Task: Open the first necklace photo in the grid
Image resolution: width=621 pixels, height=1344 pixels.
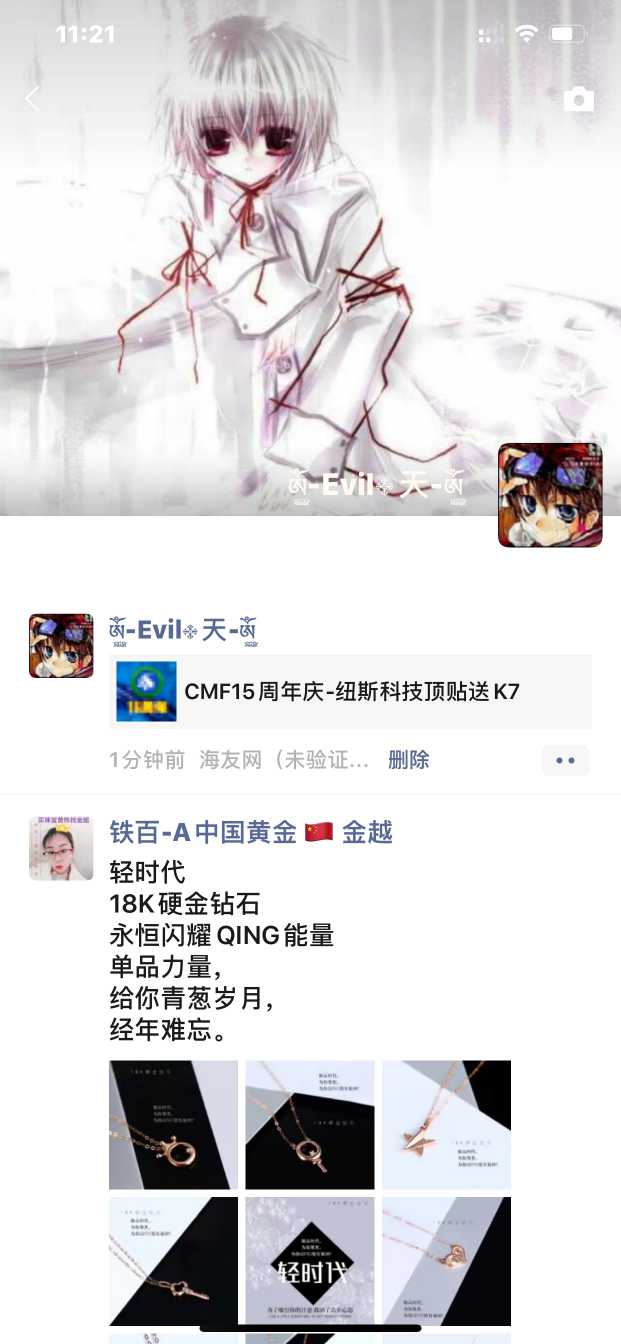Action: (173, 1125)
